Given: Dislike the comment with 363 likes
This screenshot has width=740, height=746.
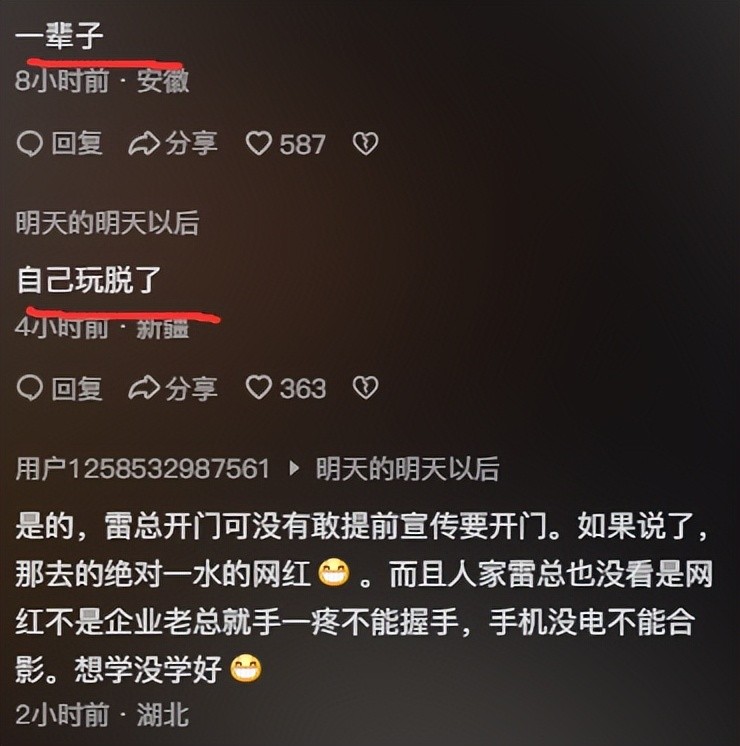Looking at the screenshot, I should [365, 388].
